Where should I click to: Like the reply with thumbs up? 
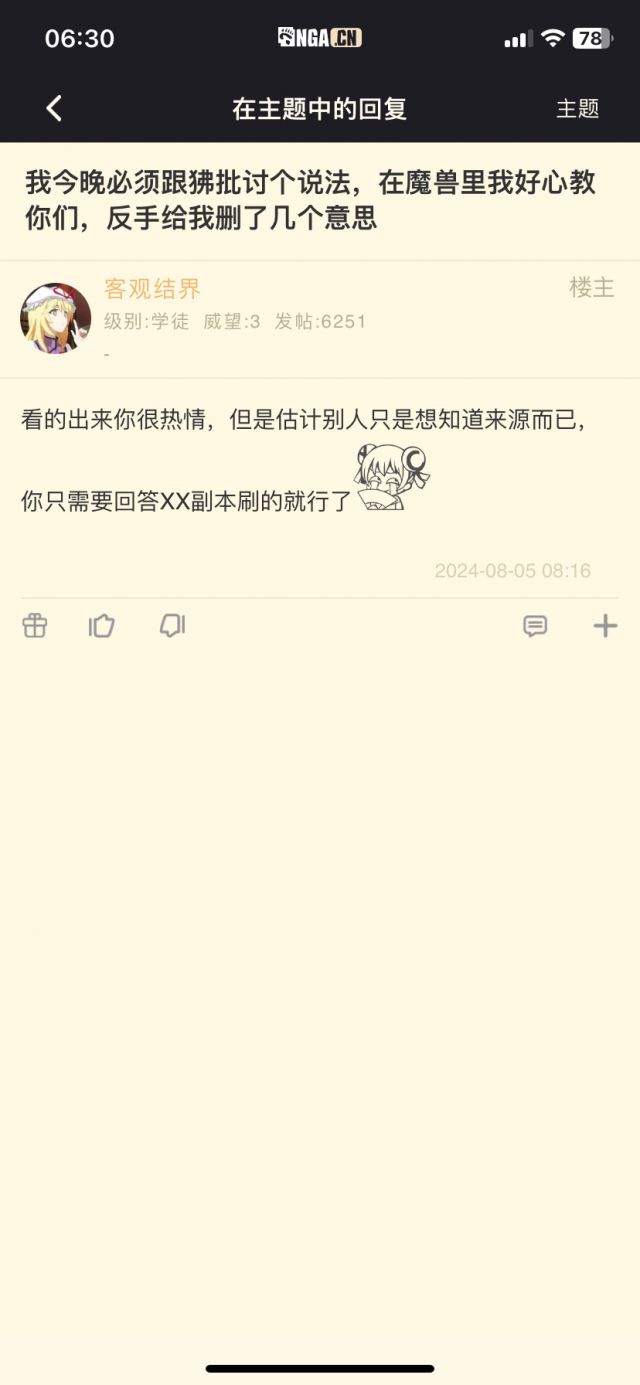pos(102,626)
